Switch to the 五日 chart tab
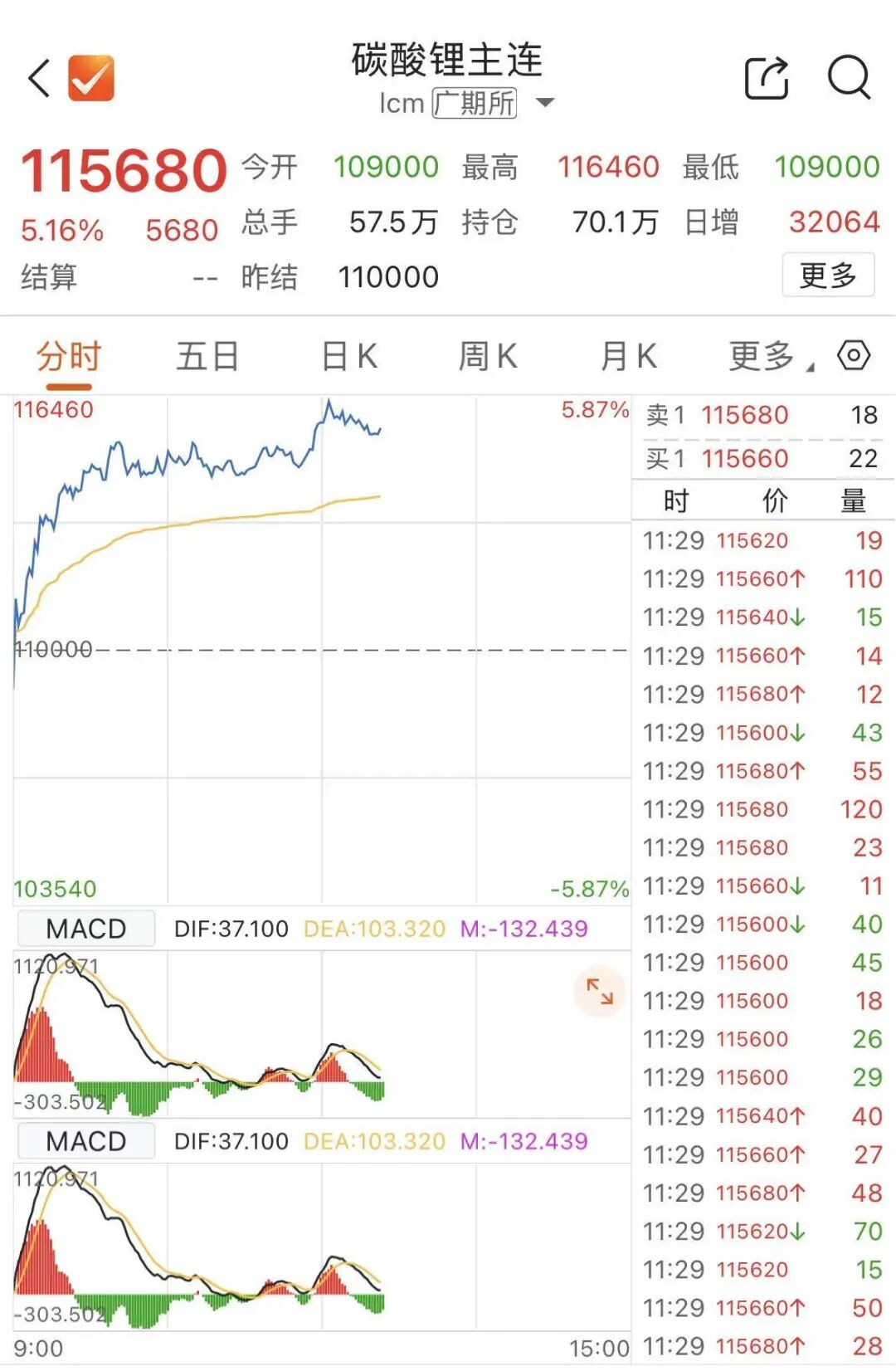The height and width of the screenshot is (1371, 896). click(207, 357)
